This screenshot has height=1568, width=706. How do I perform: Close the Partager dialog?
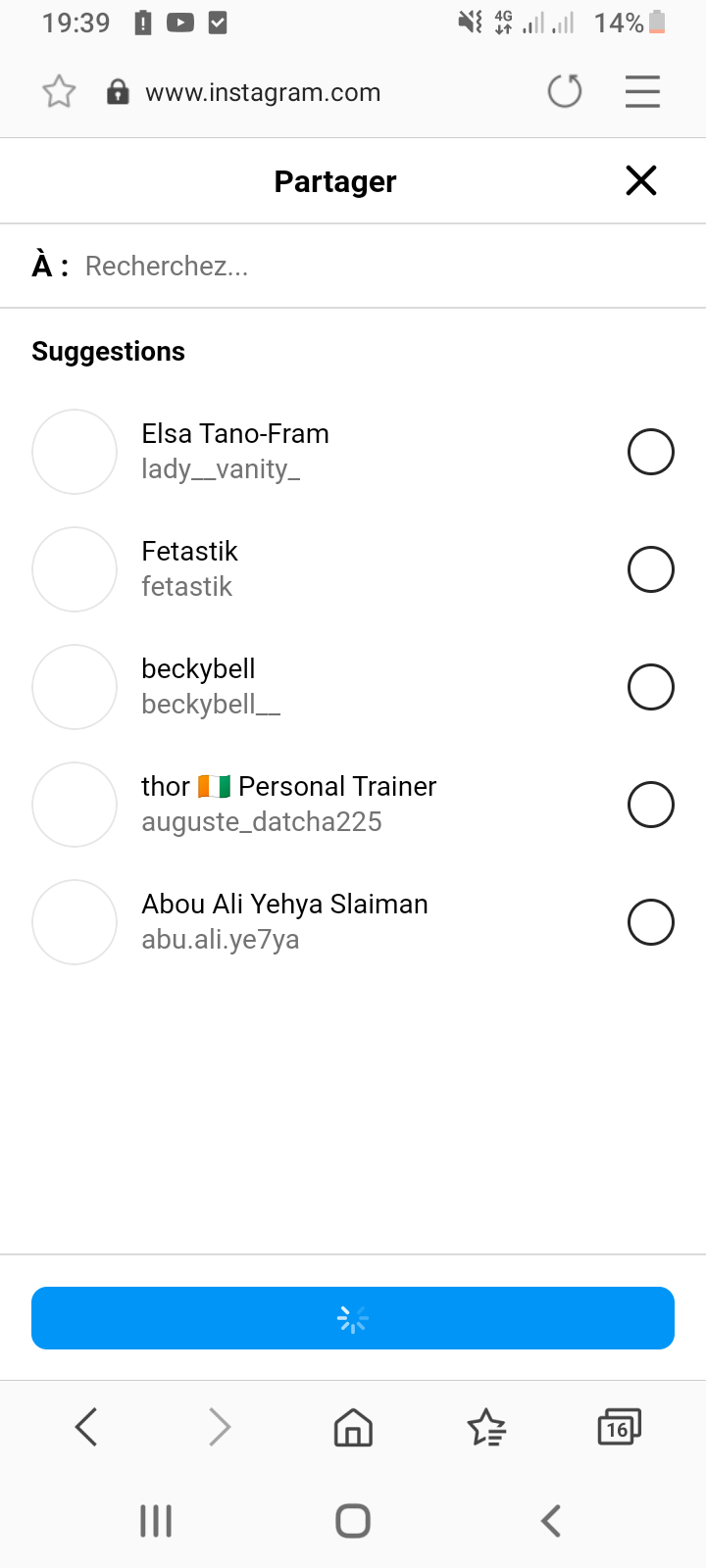tap(641, 180)
